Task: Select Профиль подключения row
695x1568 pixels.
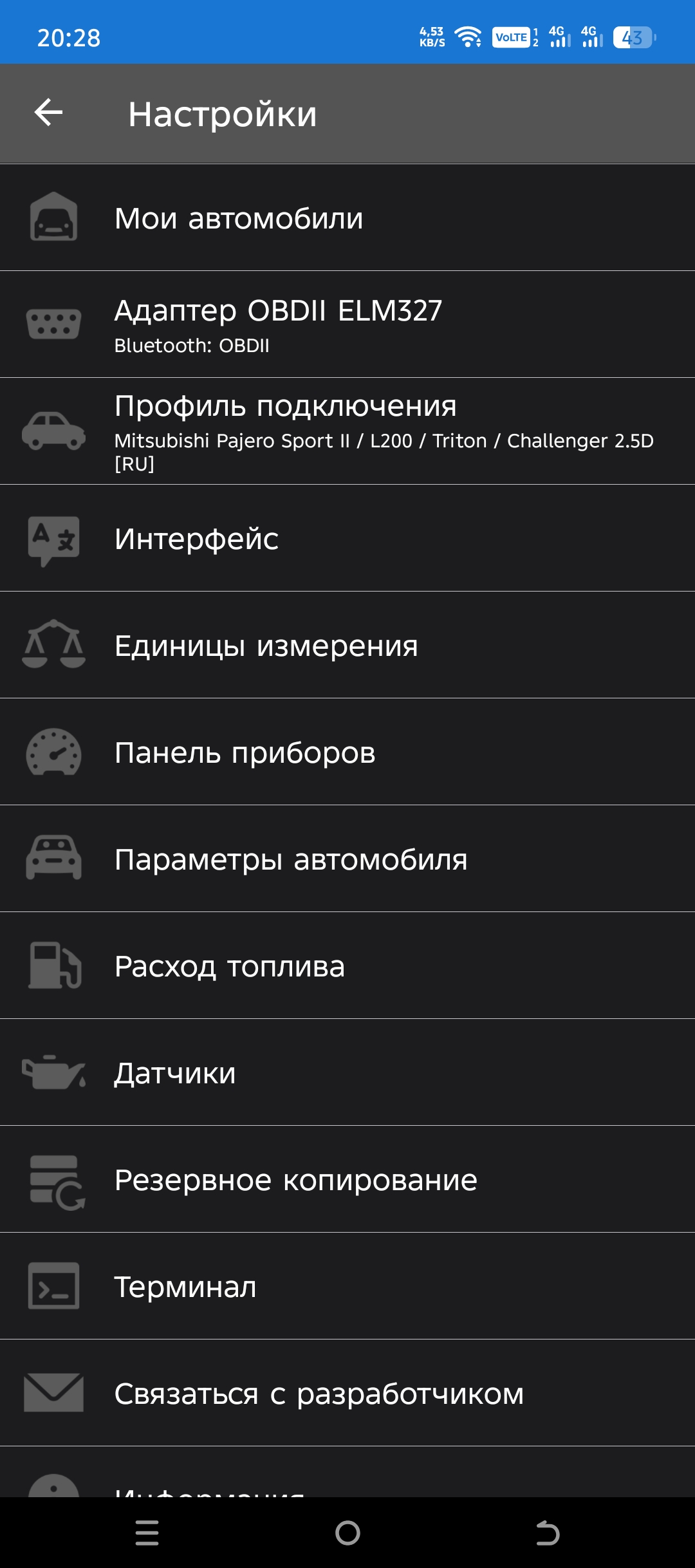Action: point(347,431)
